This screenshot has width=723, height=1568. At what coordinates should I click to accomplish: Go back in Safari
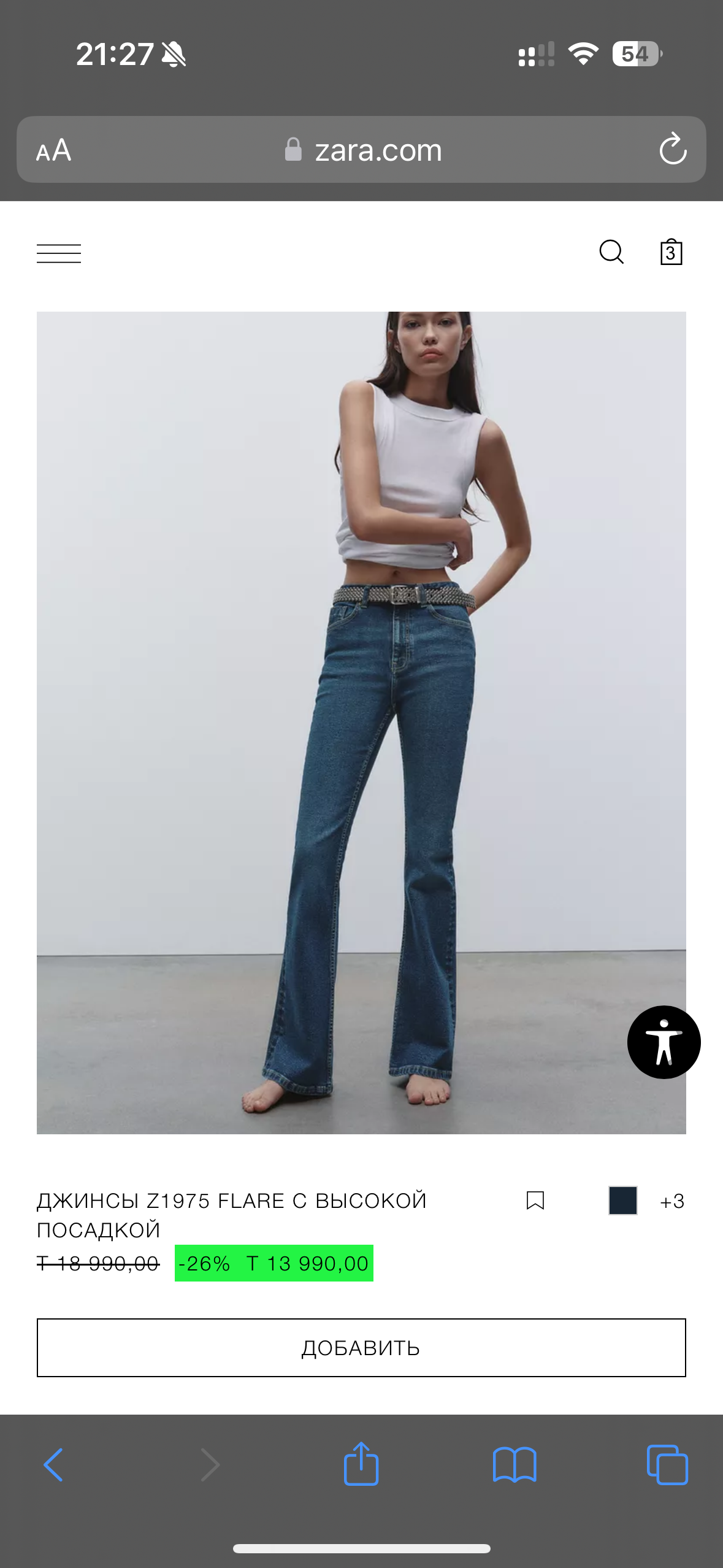pos(53,1465)
